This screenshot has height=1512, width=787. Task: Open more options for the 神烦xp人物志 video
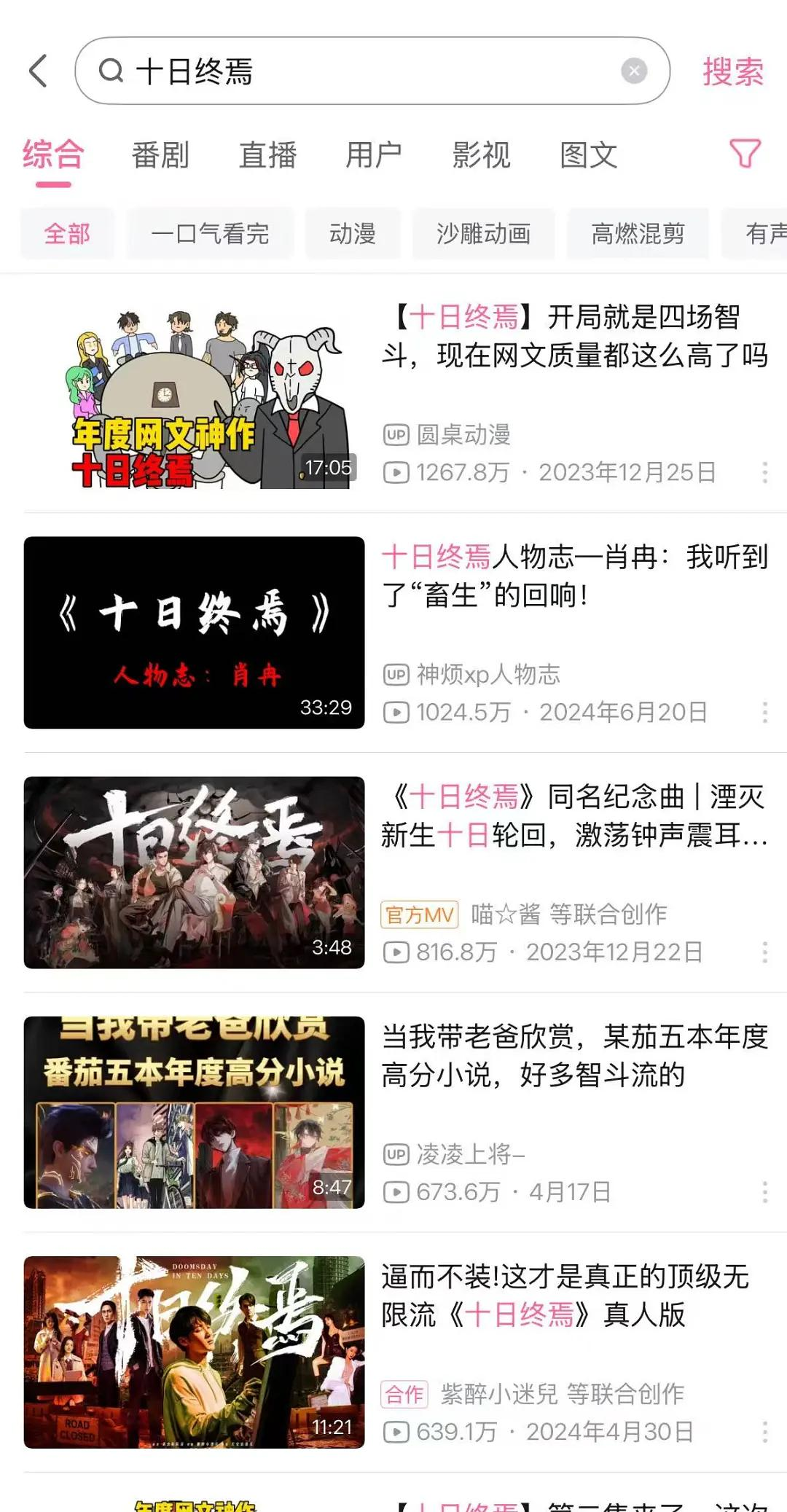(764, 712)
